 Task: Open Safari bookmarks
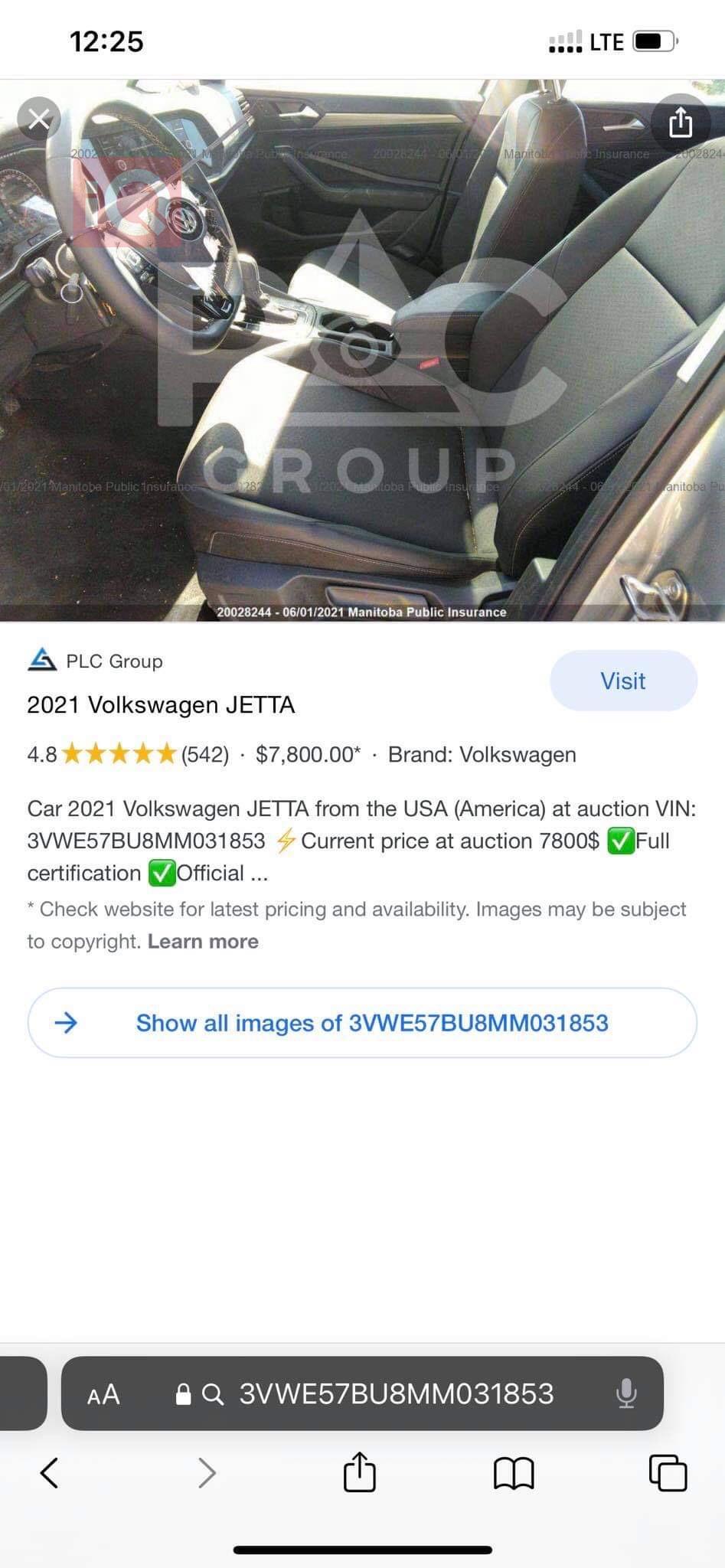click(514, 1472)
